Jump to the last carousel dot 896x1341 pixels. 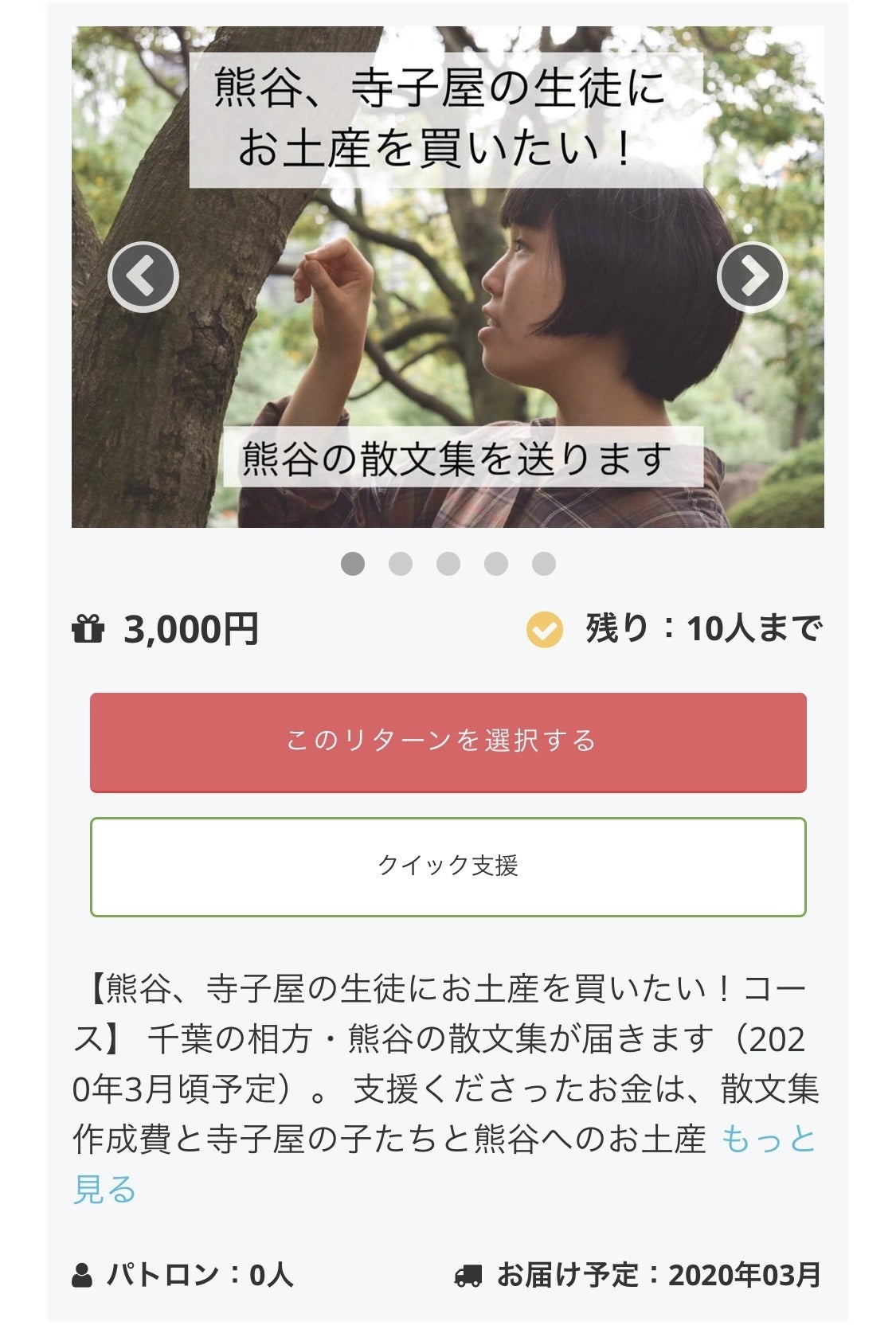click(544, 564)
